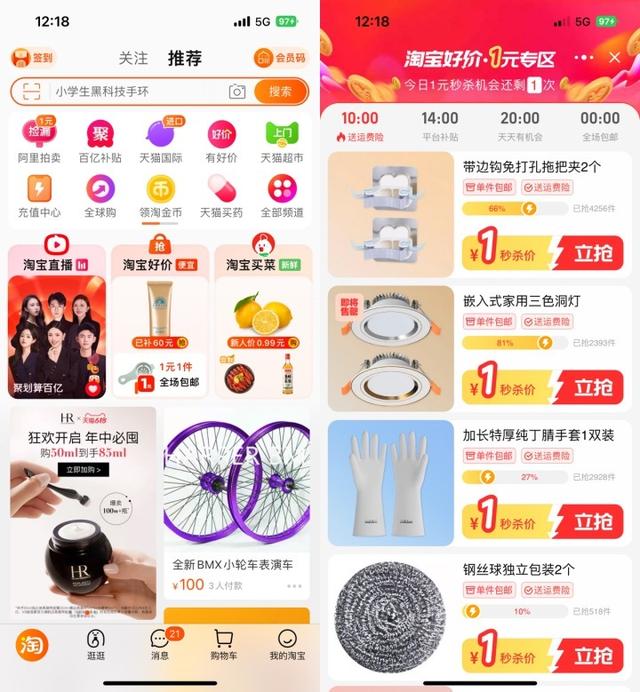Screen dimensions: 640x692
Task: Open 天猫国际 channel
Action: (x=160, y=140)
